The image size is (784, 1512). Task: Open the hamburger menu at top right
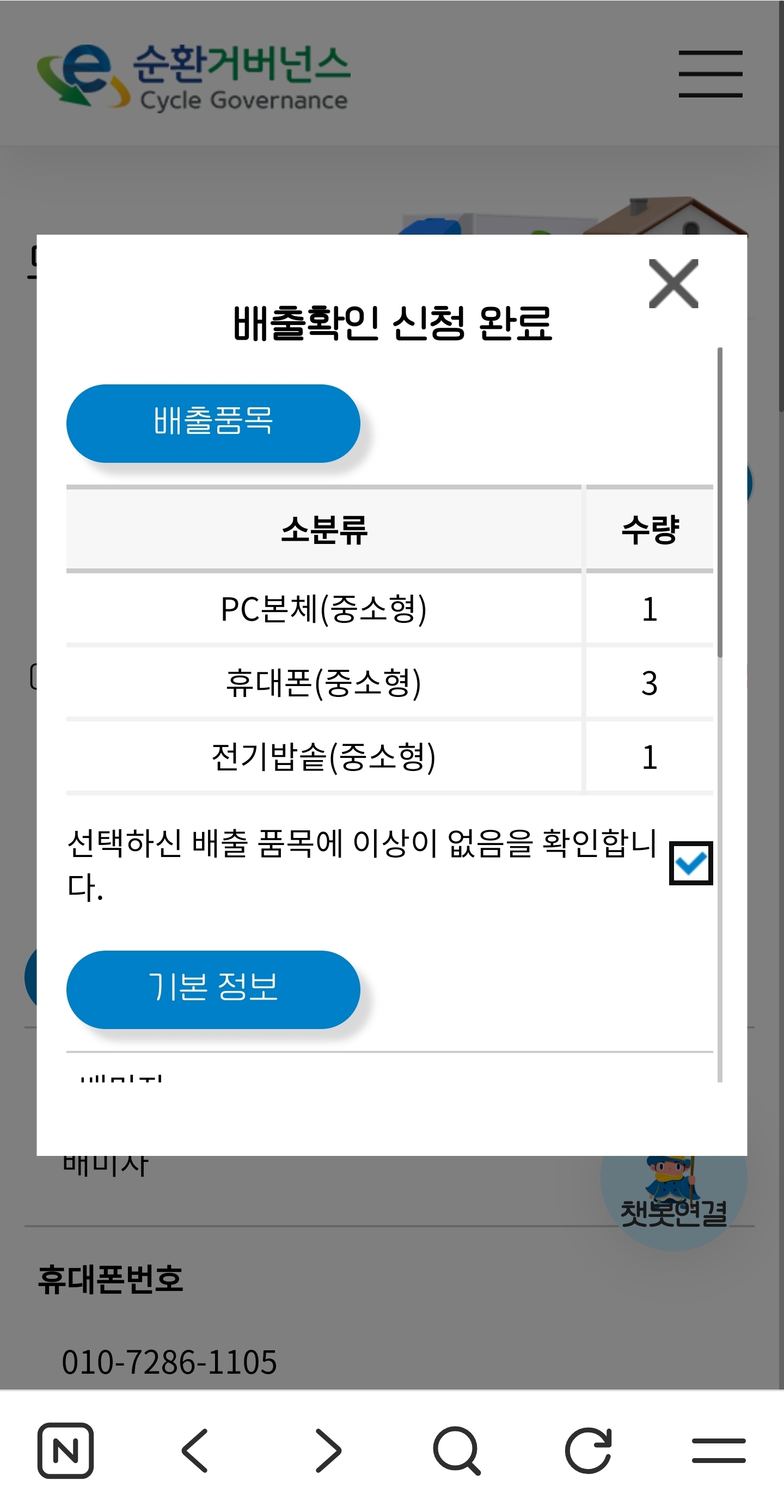[710, 74]
